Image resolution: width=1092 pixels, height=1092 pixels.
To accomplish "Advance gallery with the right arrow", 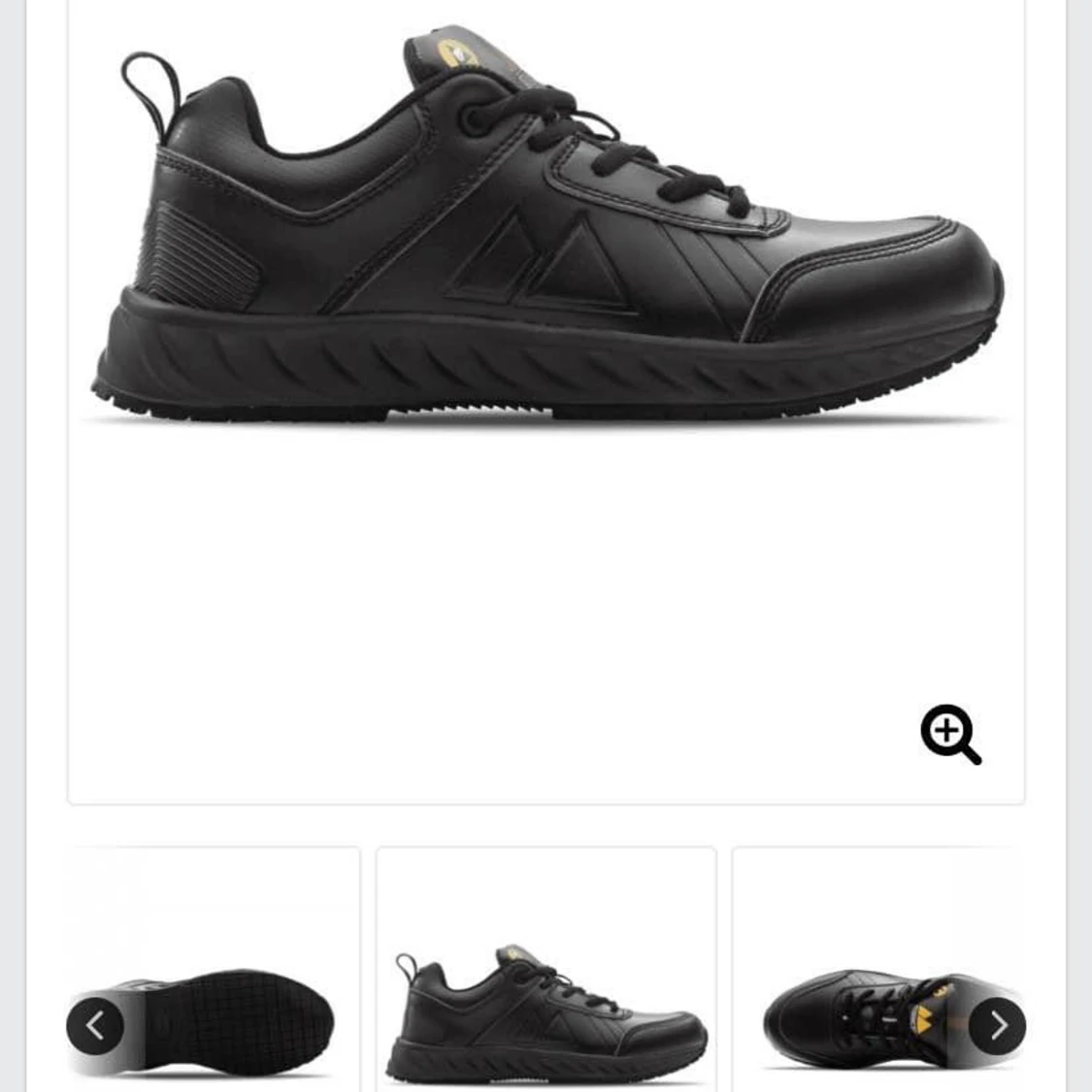I will pyautogui.click(x=997, y=1025).
